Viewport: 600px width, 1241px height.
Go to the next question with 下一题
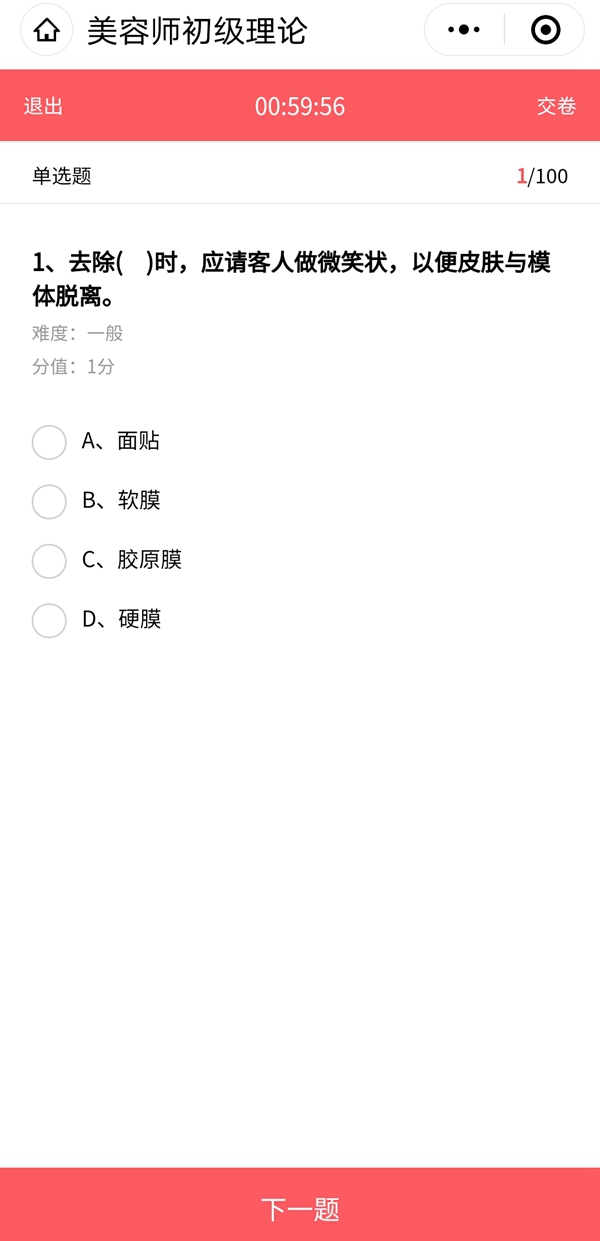pos(300,1208)
